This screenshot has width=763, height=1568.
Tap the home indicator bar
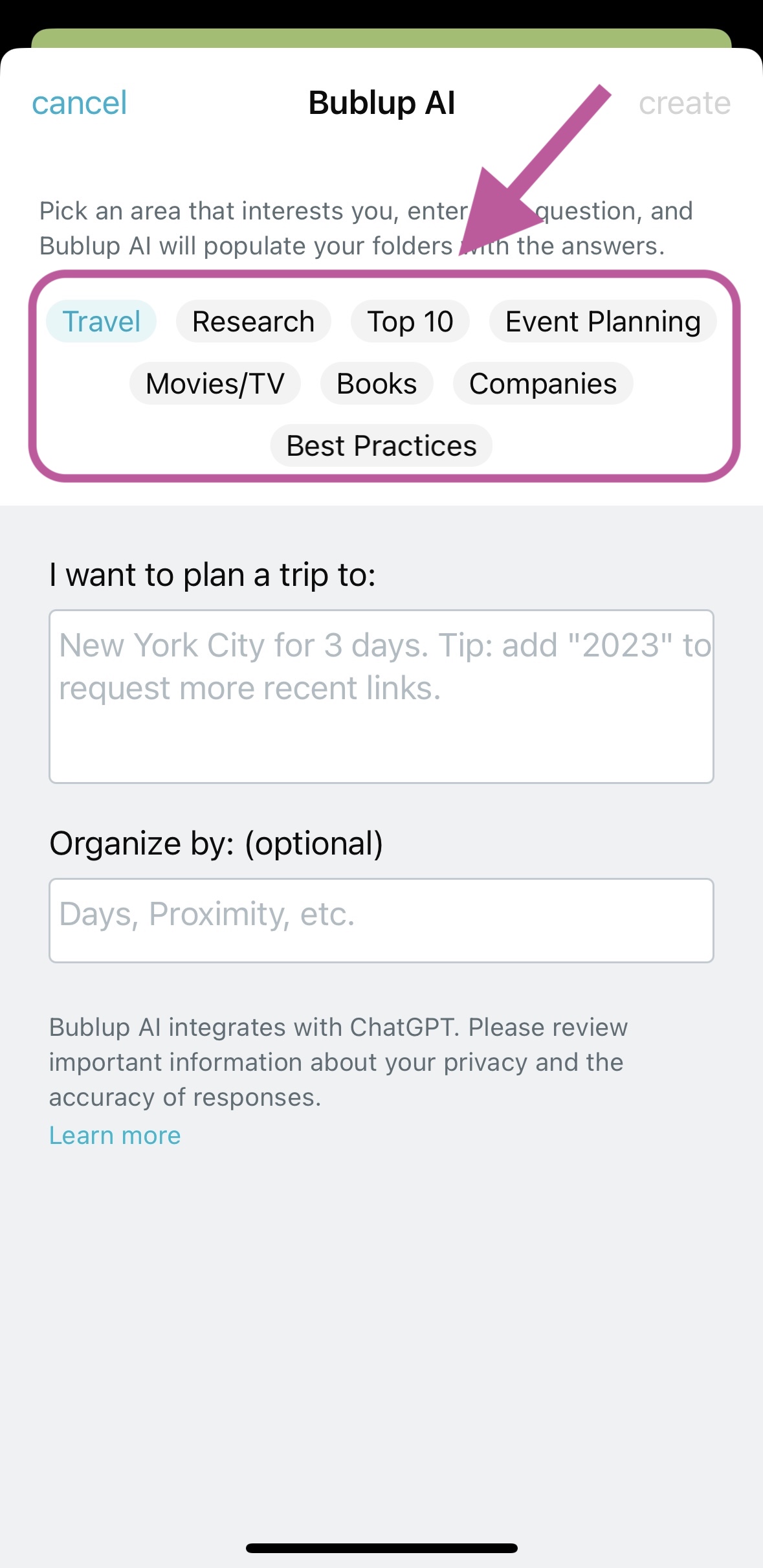point(381,1549)
